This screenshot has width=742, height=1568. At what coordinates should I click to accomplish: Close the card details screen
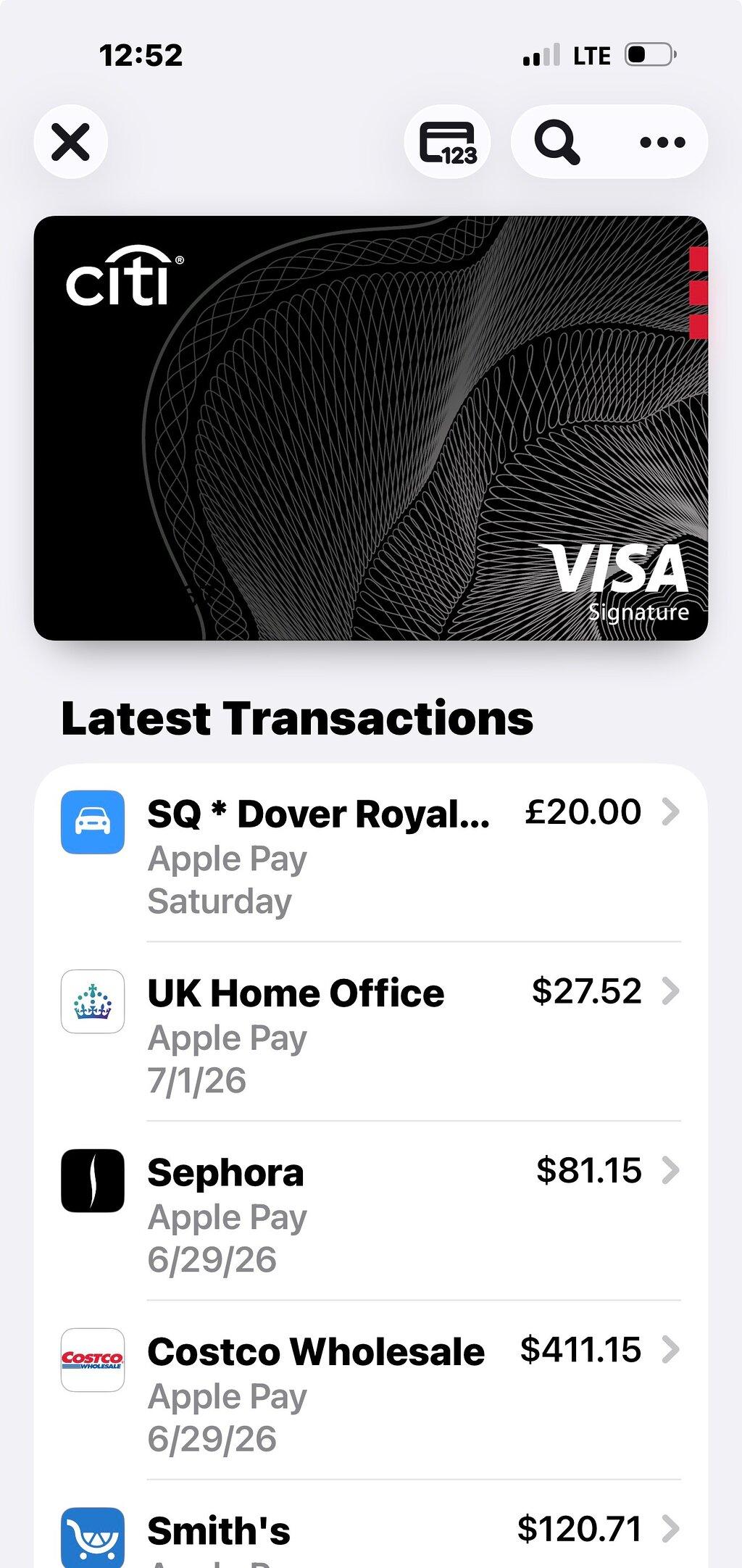click(70, 141)
